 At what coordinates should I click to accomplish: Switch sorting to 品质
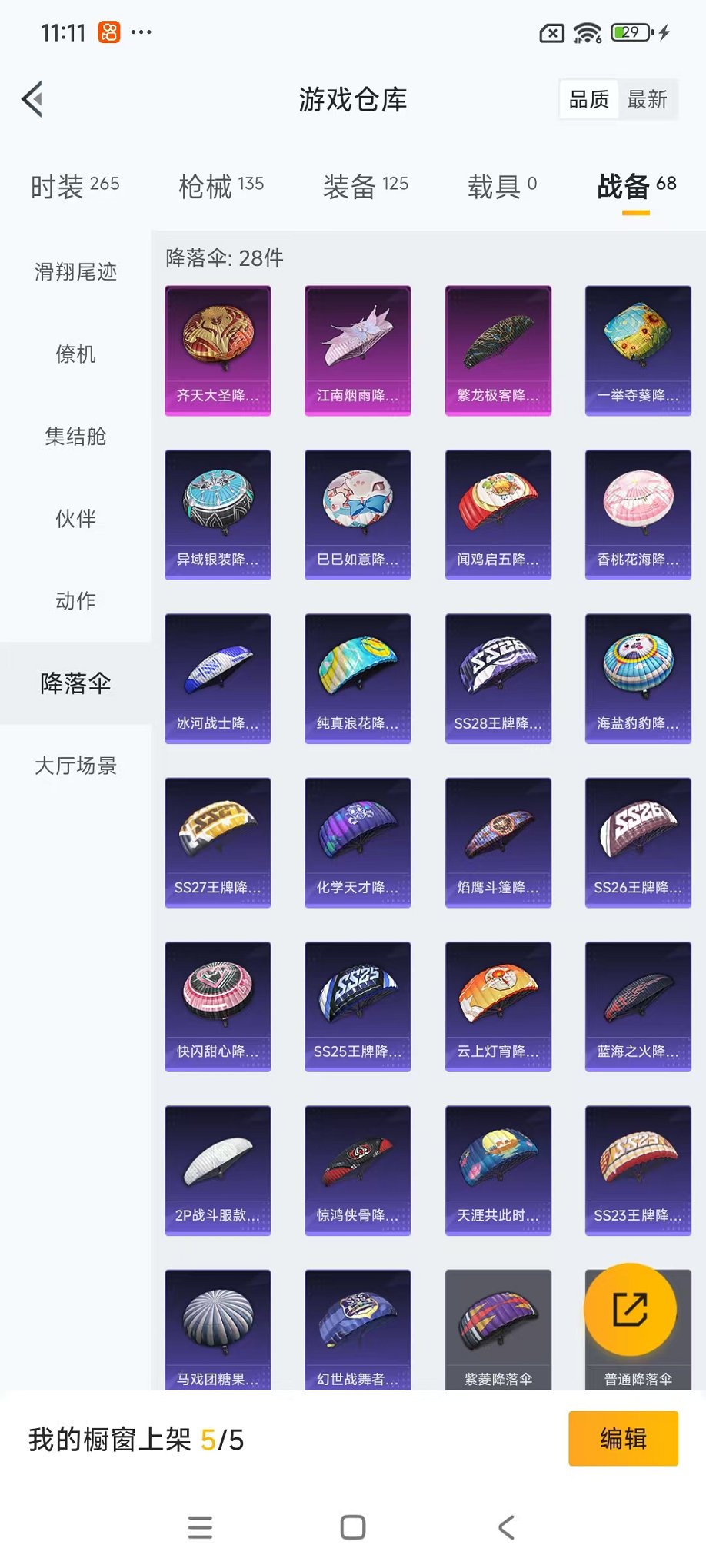pyautogui.click(x=588, y=99)
